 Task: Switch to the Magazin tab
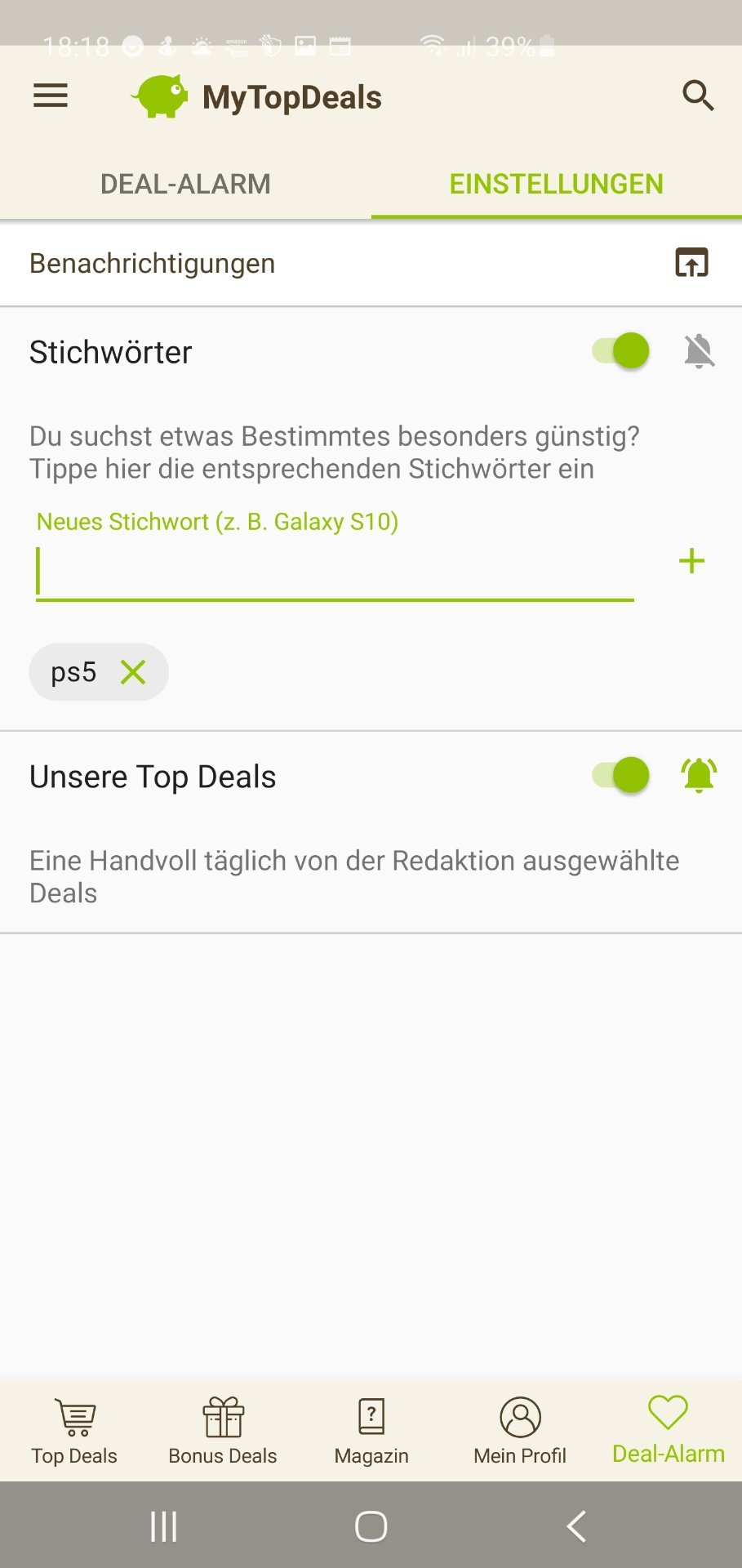371,1431
